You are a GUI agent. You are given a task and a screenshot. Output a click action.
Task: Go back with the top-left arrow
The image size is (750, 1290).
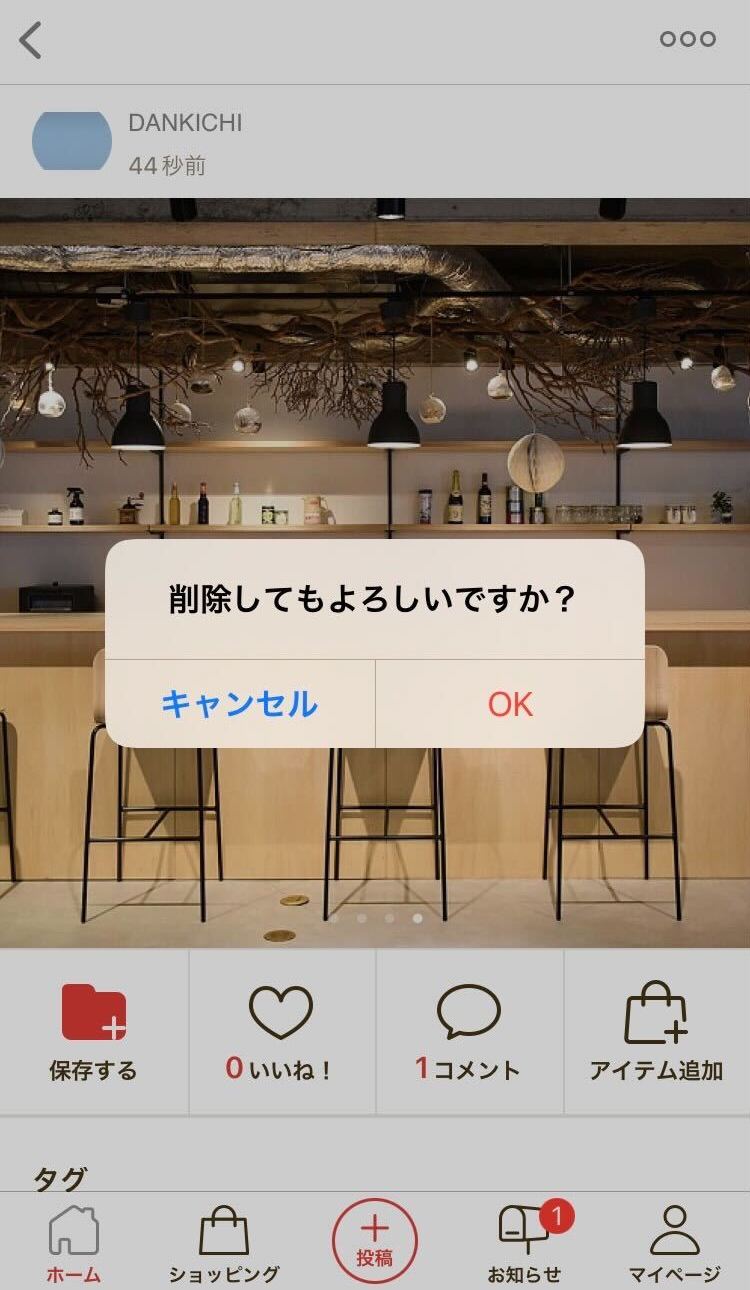[x=31, y=40]
